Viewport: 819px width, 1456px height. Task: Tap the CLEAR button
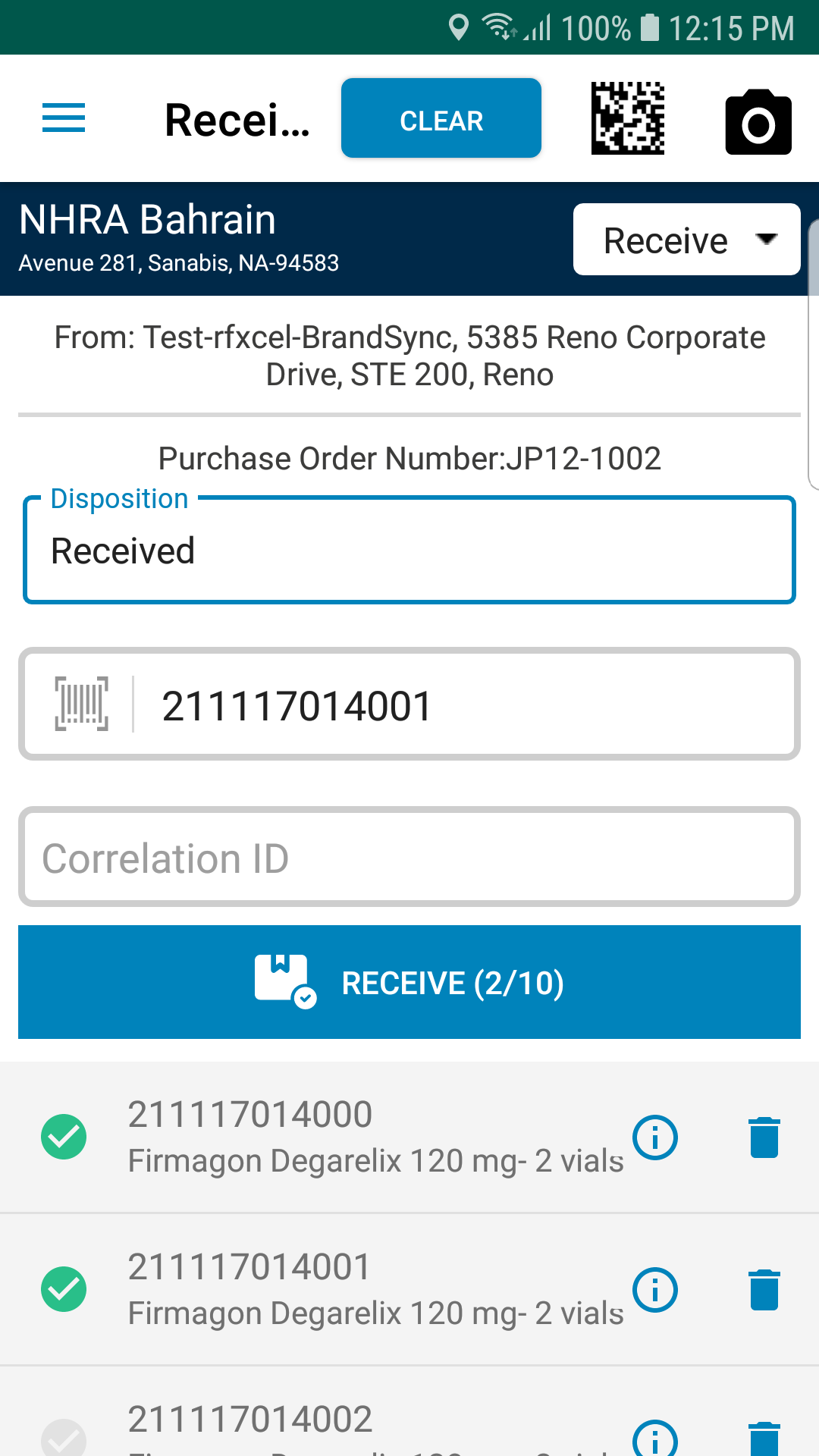coord(441,118)
